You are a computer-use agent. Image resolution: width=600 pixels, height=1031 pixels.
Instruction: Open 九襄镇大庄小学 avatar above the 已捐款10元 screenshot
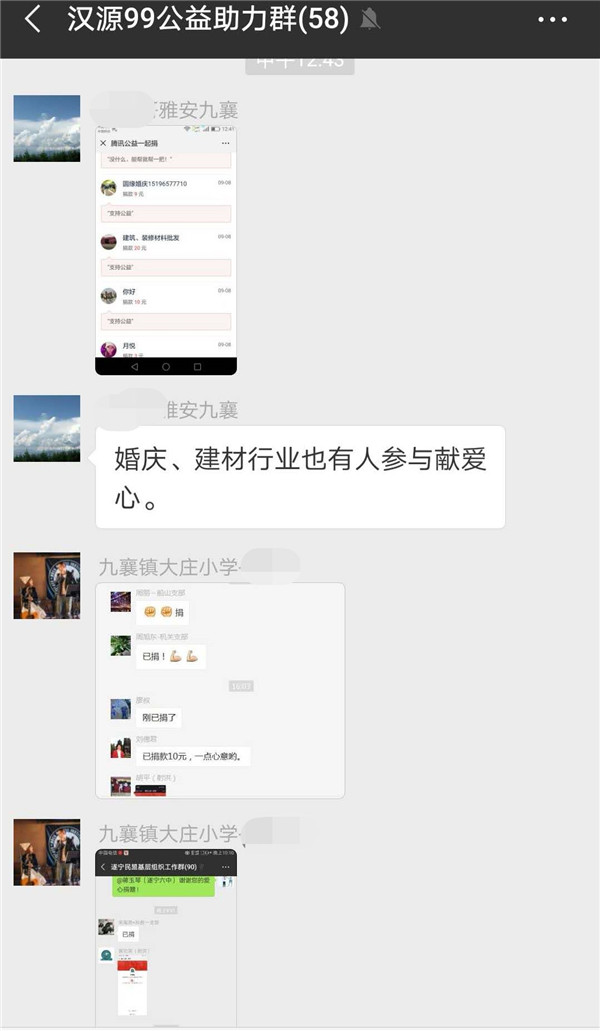pyautogui.click(x=47, y=585)
